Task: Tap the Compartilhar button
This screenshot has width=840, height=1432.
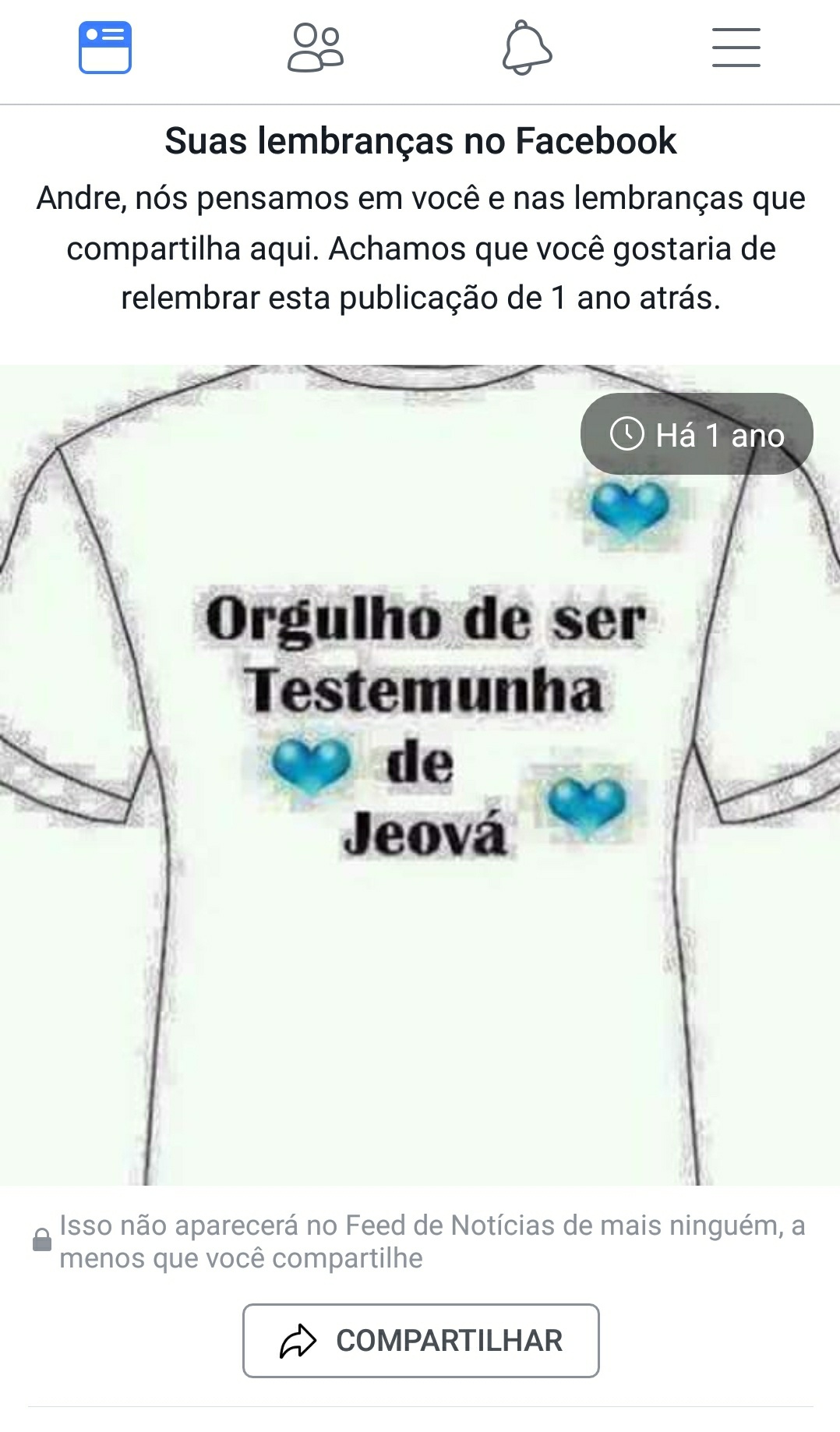Action: click(x=421, y=1340)
